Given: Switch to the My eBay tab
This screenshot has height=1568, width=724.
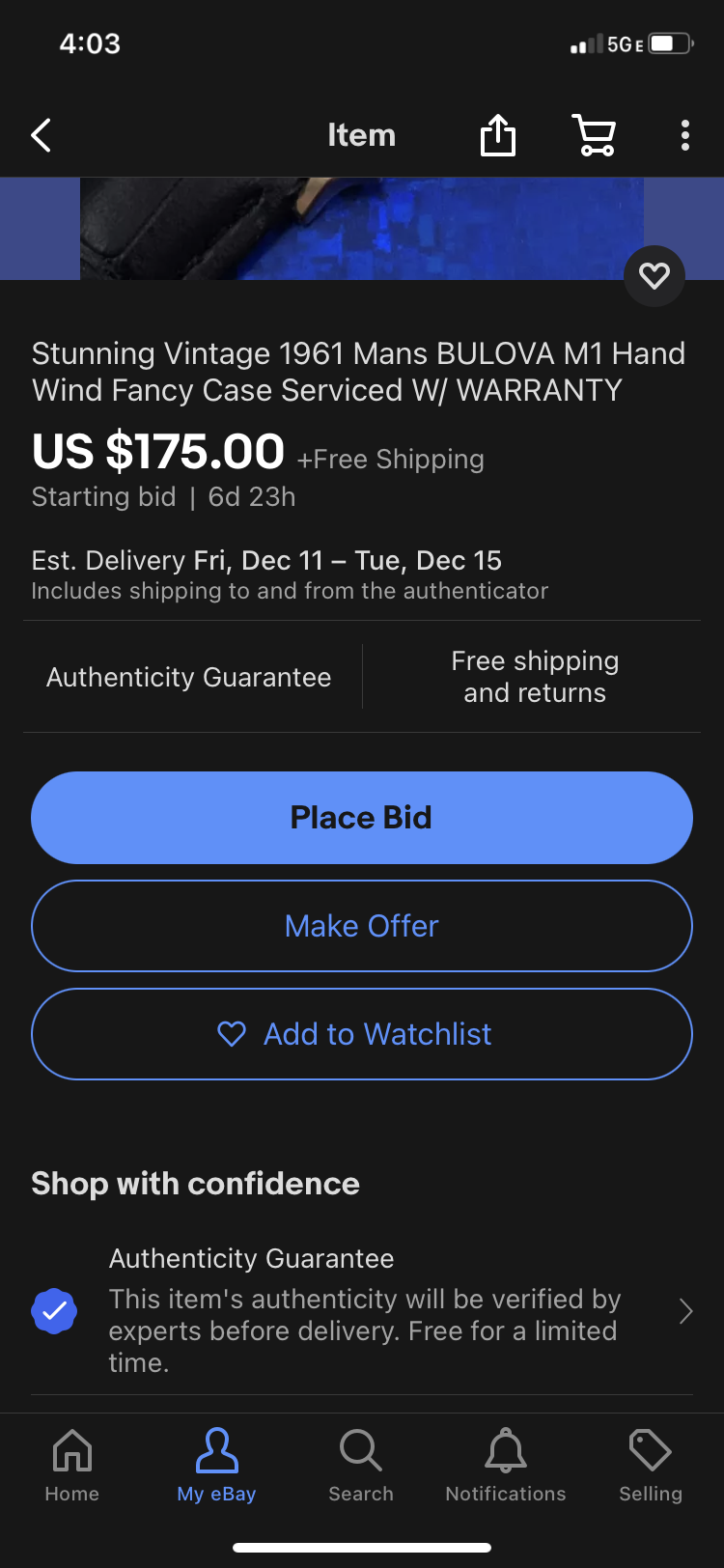Looking at the screenshot, I should pyautogui.click(x=216, y=1466).
